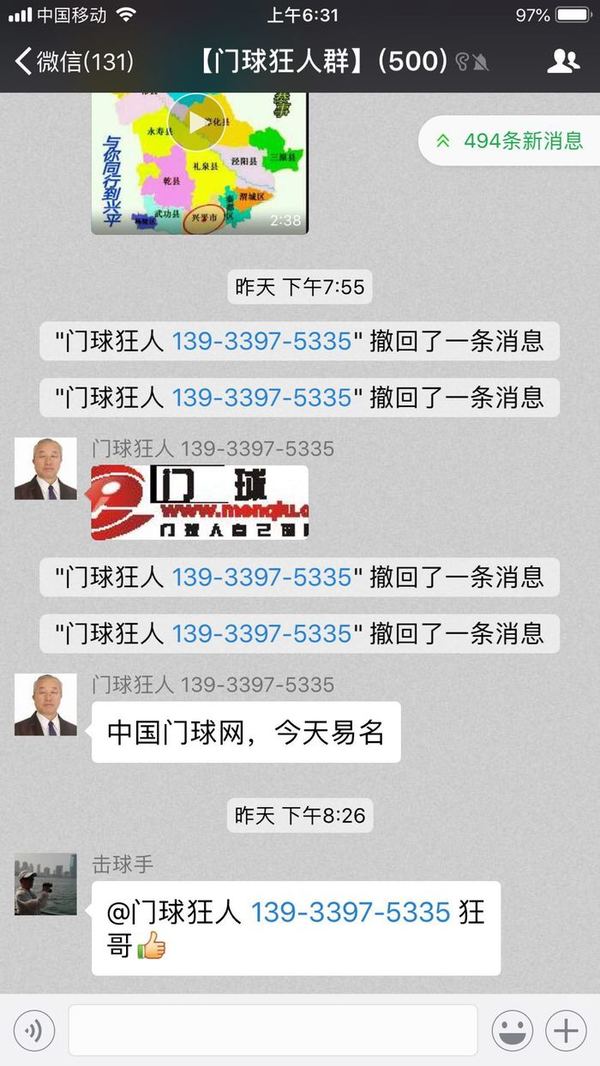Open group members and info
The image size is (600, 1066).
563,62
